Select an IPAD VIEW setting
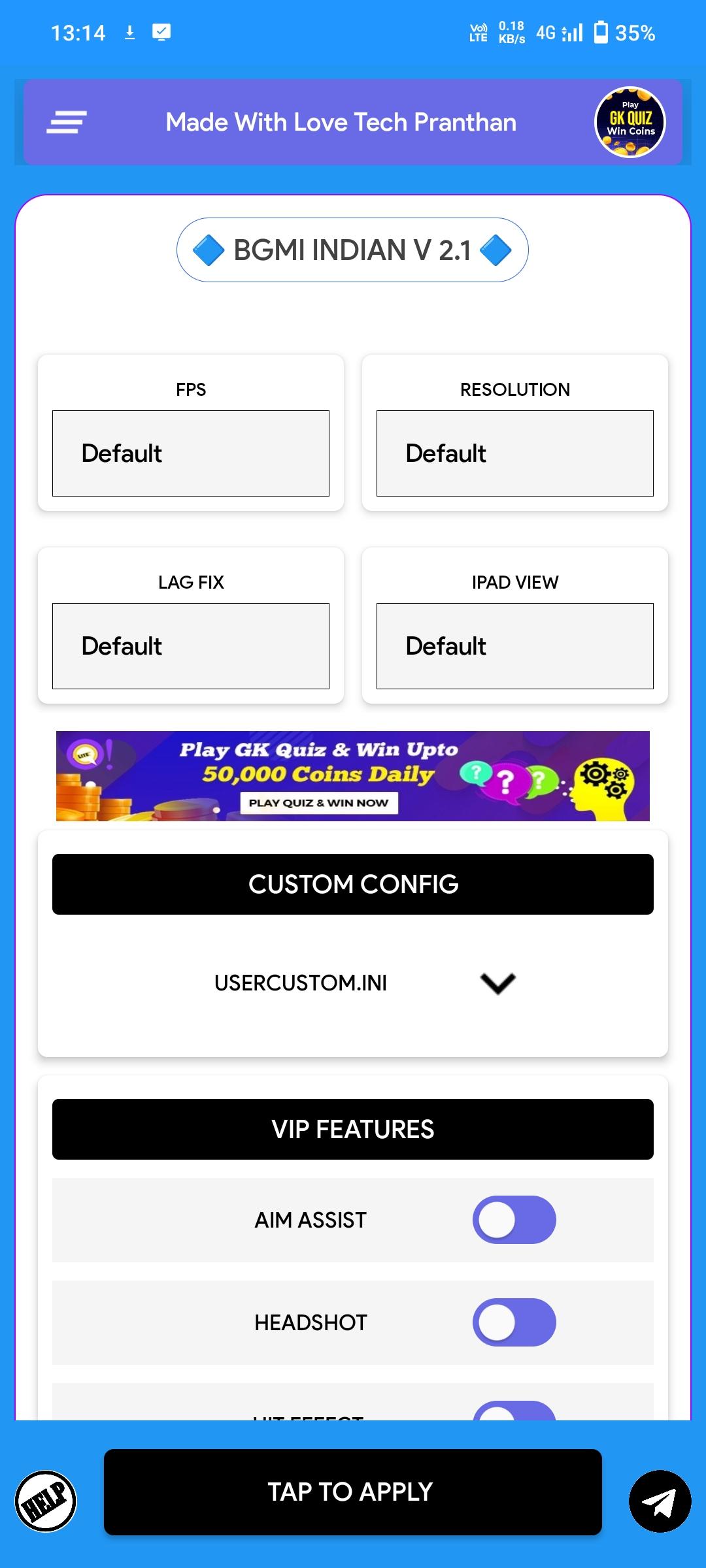Image resolution: width=706 pixels, height=1568 pixels. coord(515,646)
